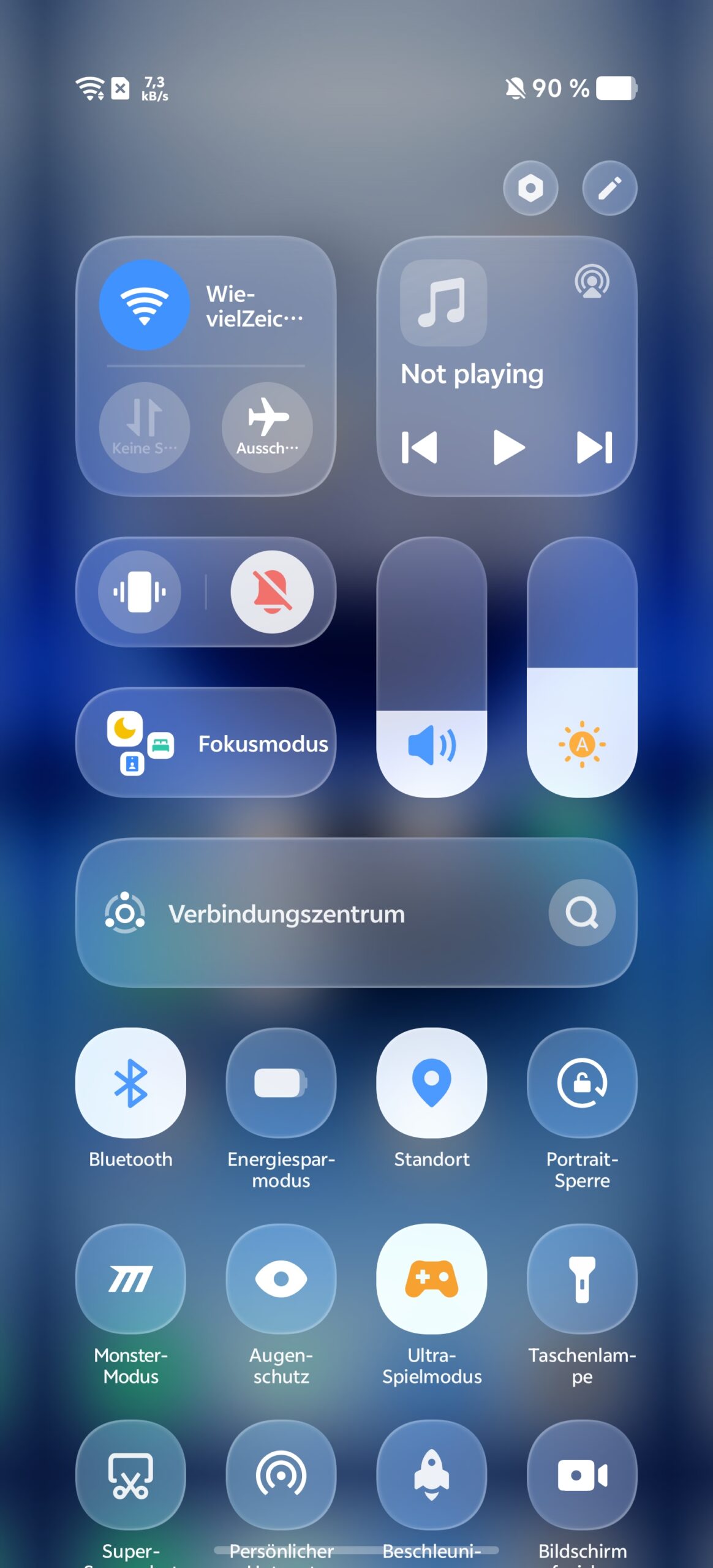Search devices in Verbindungszentrum
713x1568 pixels.
(x=582, y=913)
